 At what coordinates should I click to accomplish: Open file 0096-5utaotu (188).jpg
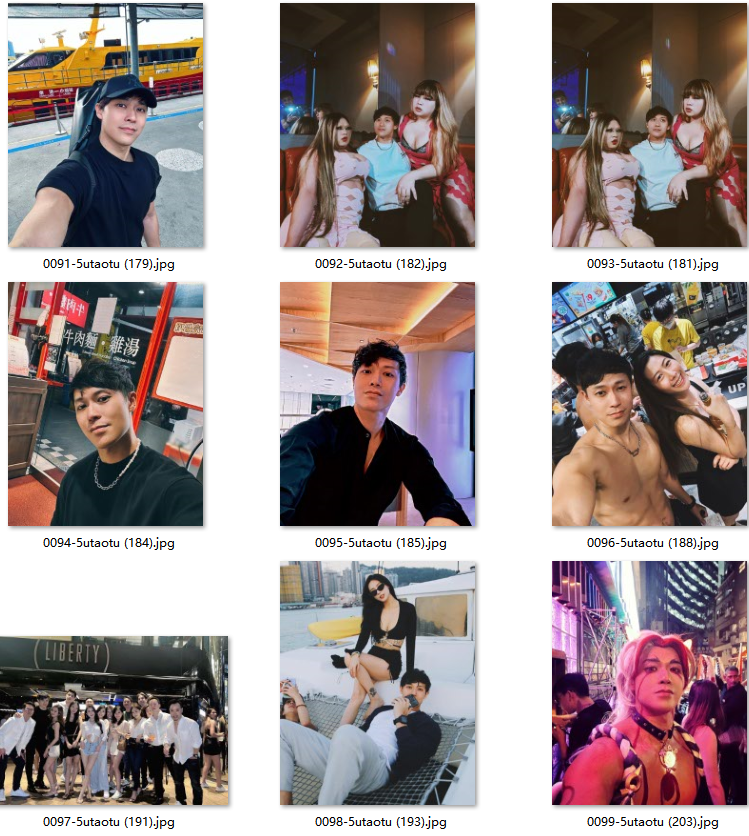pos(649,404)
